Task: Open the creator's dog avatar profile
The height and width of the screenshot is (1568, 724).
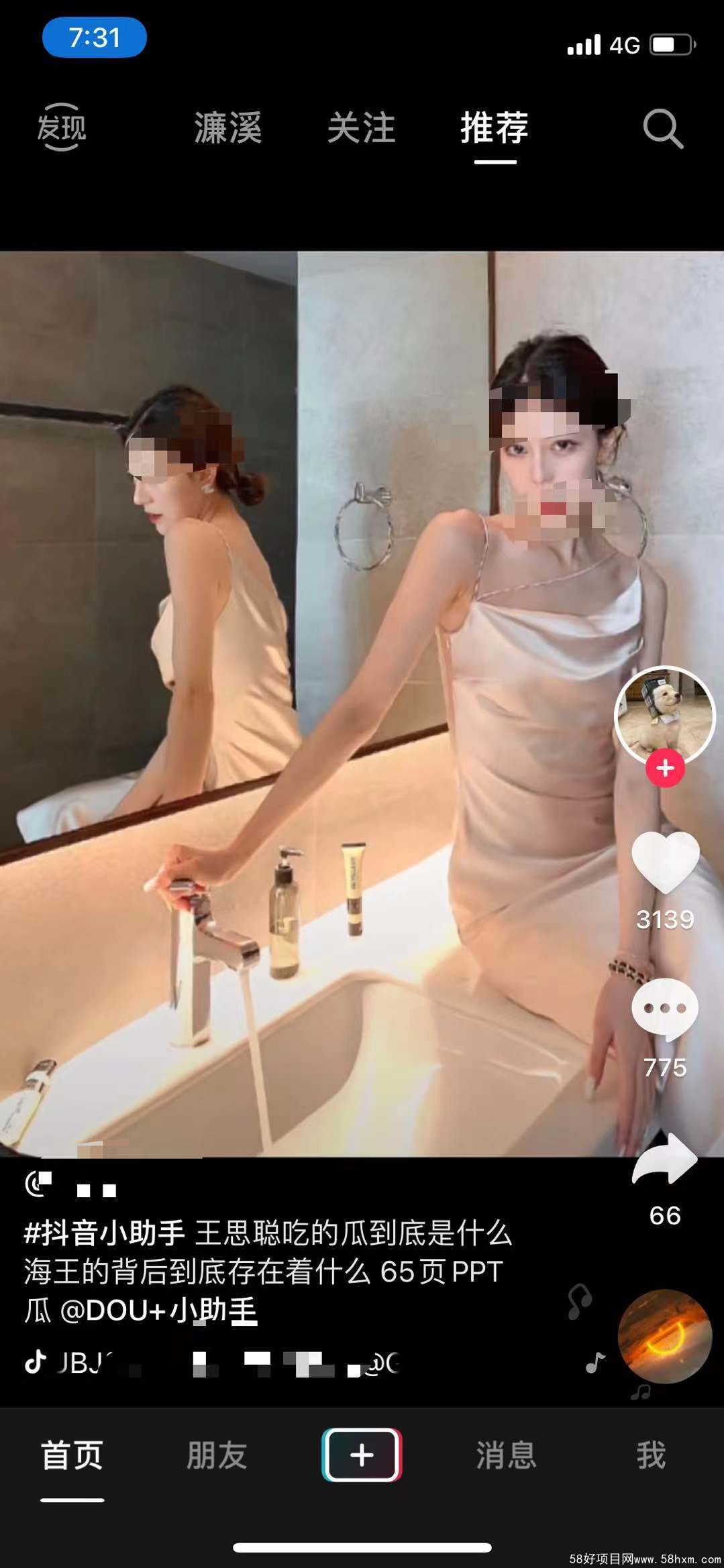Action: click(664, 715)
